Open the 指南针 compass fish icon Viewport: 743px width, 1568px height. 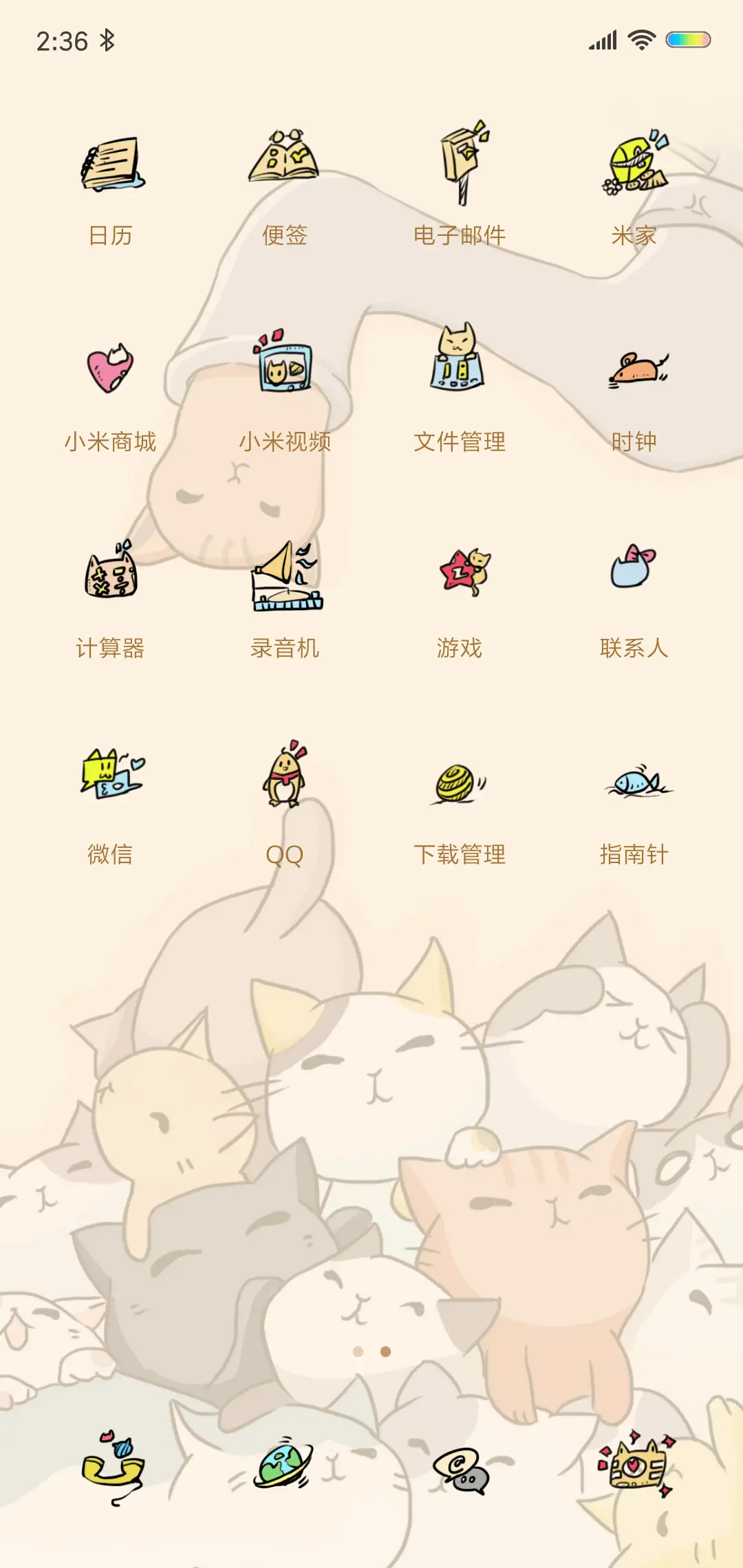click(633, 781)
